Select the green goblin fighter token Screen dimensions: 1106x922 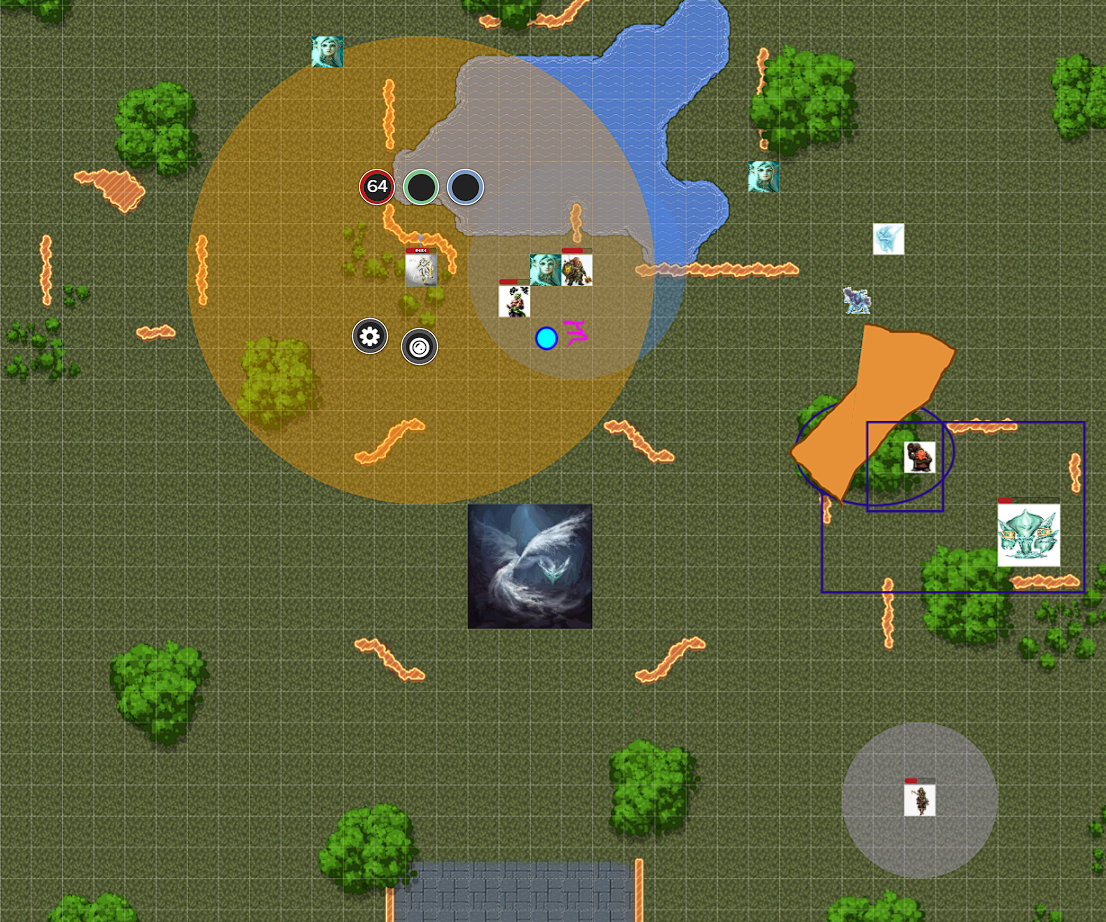click(x=514, y=301)
